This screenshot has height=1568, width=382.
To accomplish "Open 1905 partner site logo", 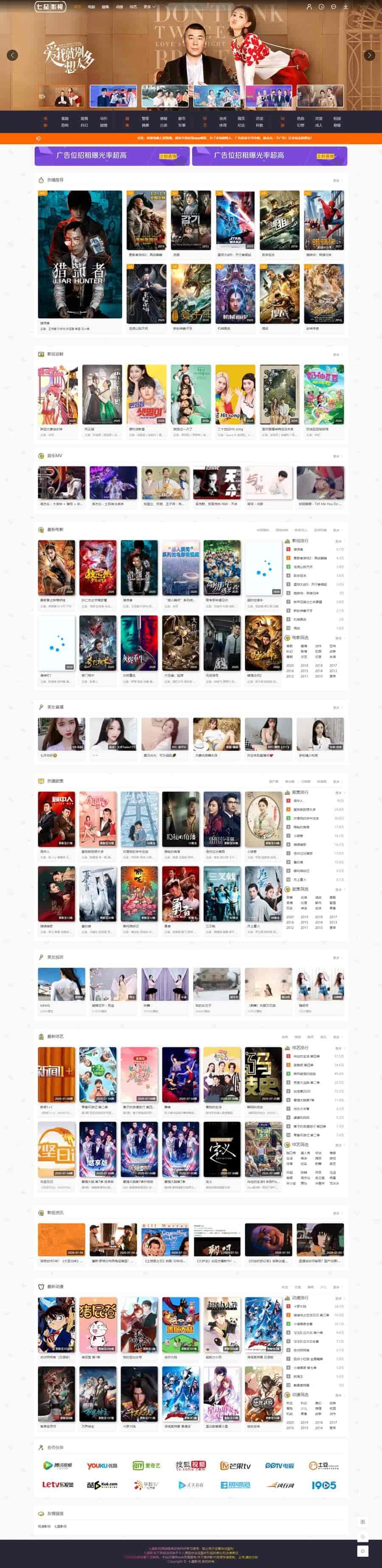I will tap(323, 1484).
